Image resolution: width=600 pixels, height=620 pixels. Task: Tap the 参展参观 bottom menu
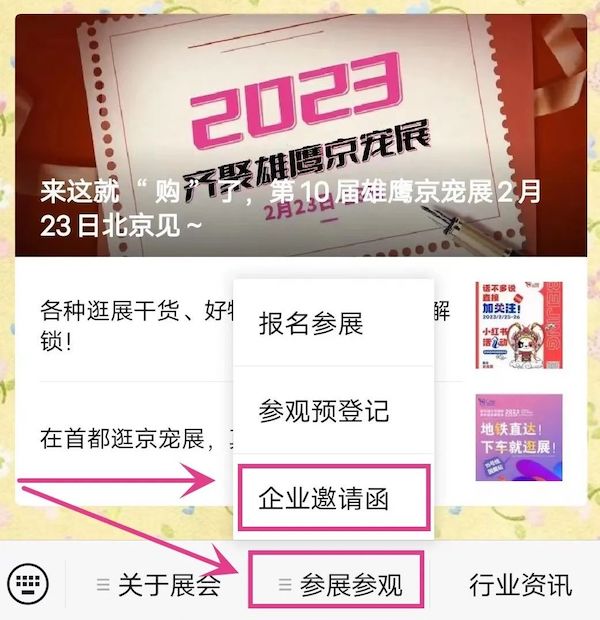tap(339, 584)
